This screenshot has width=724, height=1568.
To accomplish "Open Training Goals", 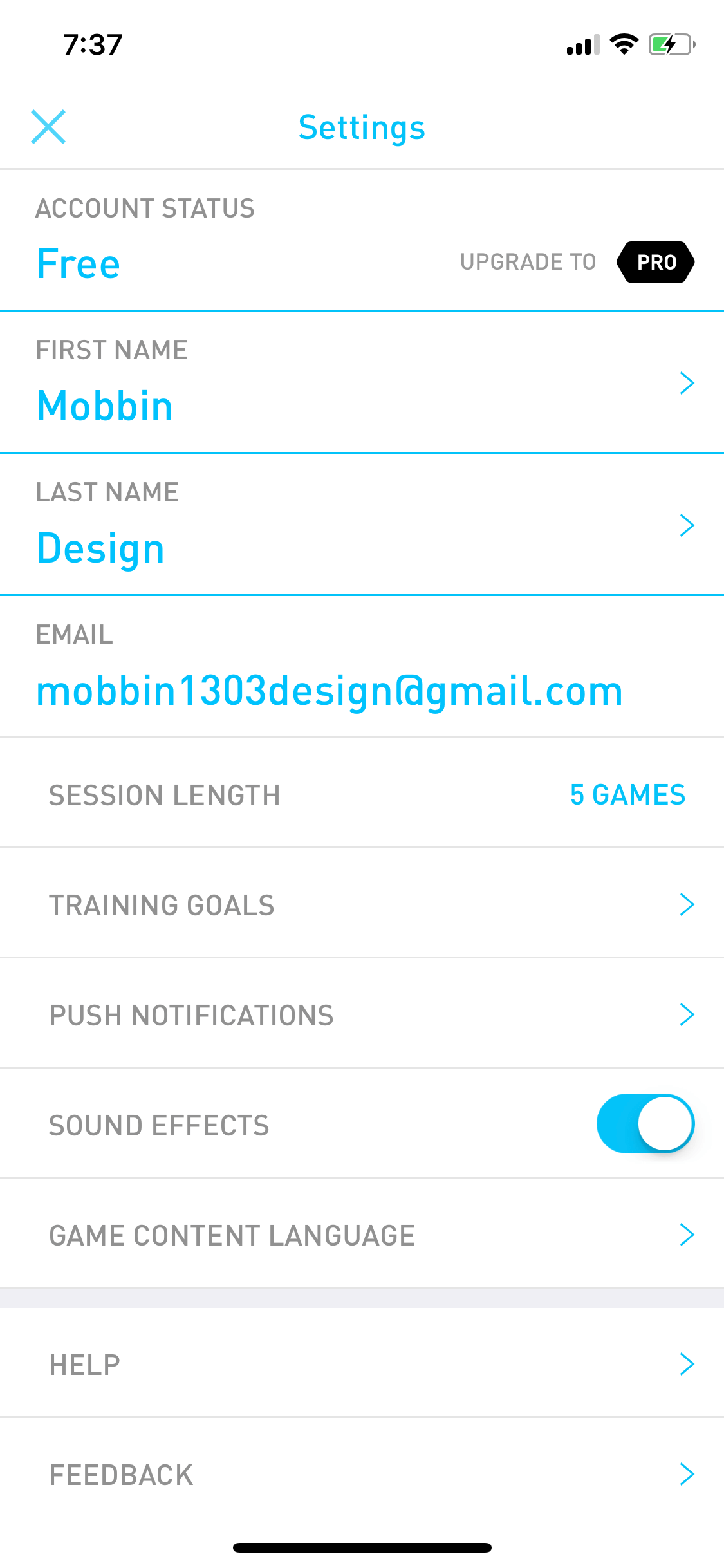I will click(362, 904).
